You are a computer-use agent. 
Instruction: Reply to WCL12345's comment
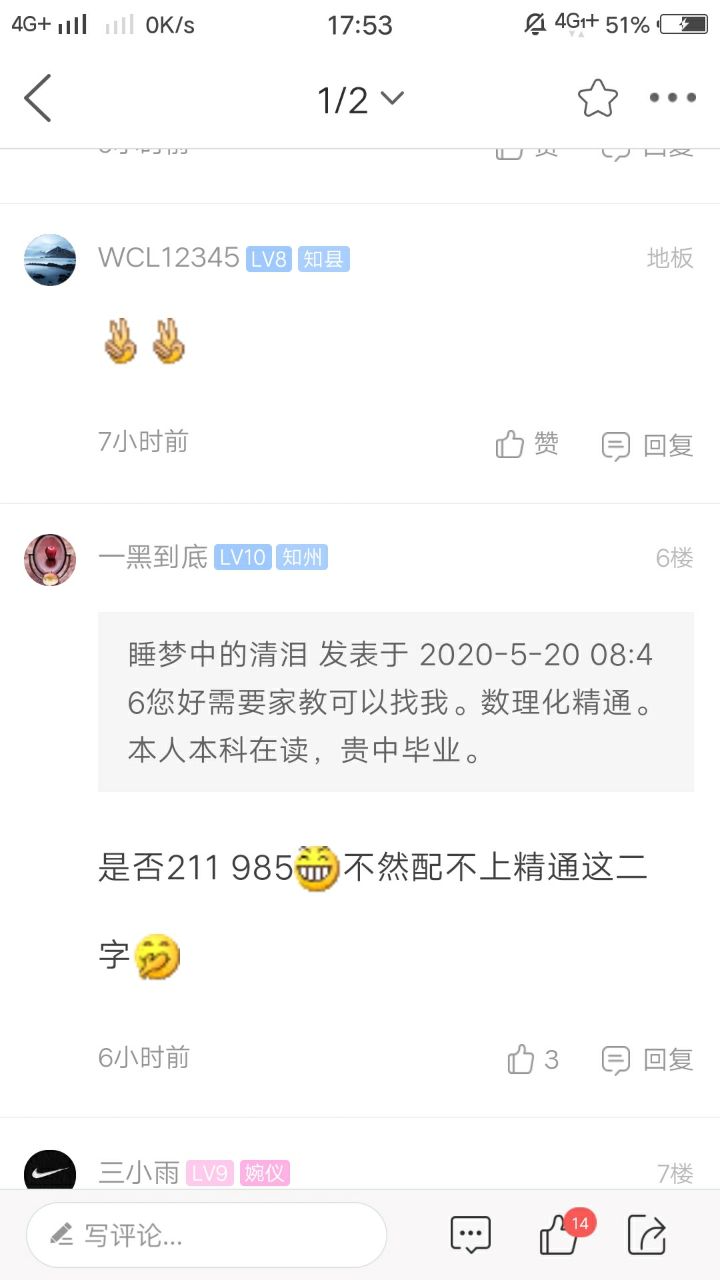point(647,445)
